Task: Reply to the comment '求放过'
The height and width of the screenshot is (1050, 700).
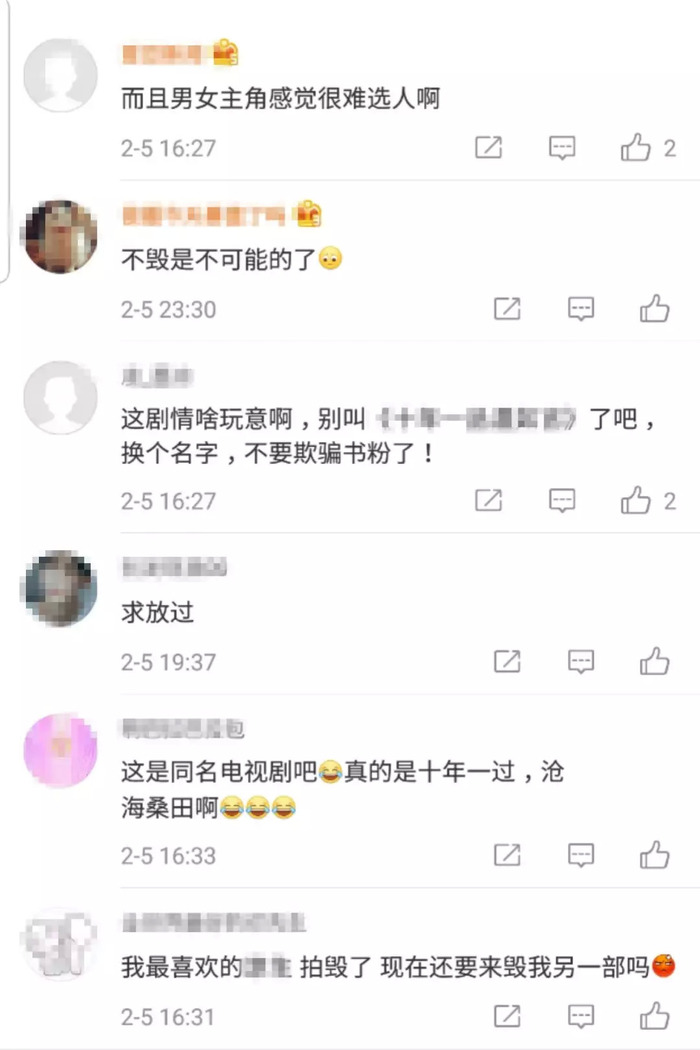Action: (x=581, y=661)
